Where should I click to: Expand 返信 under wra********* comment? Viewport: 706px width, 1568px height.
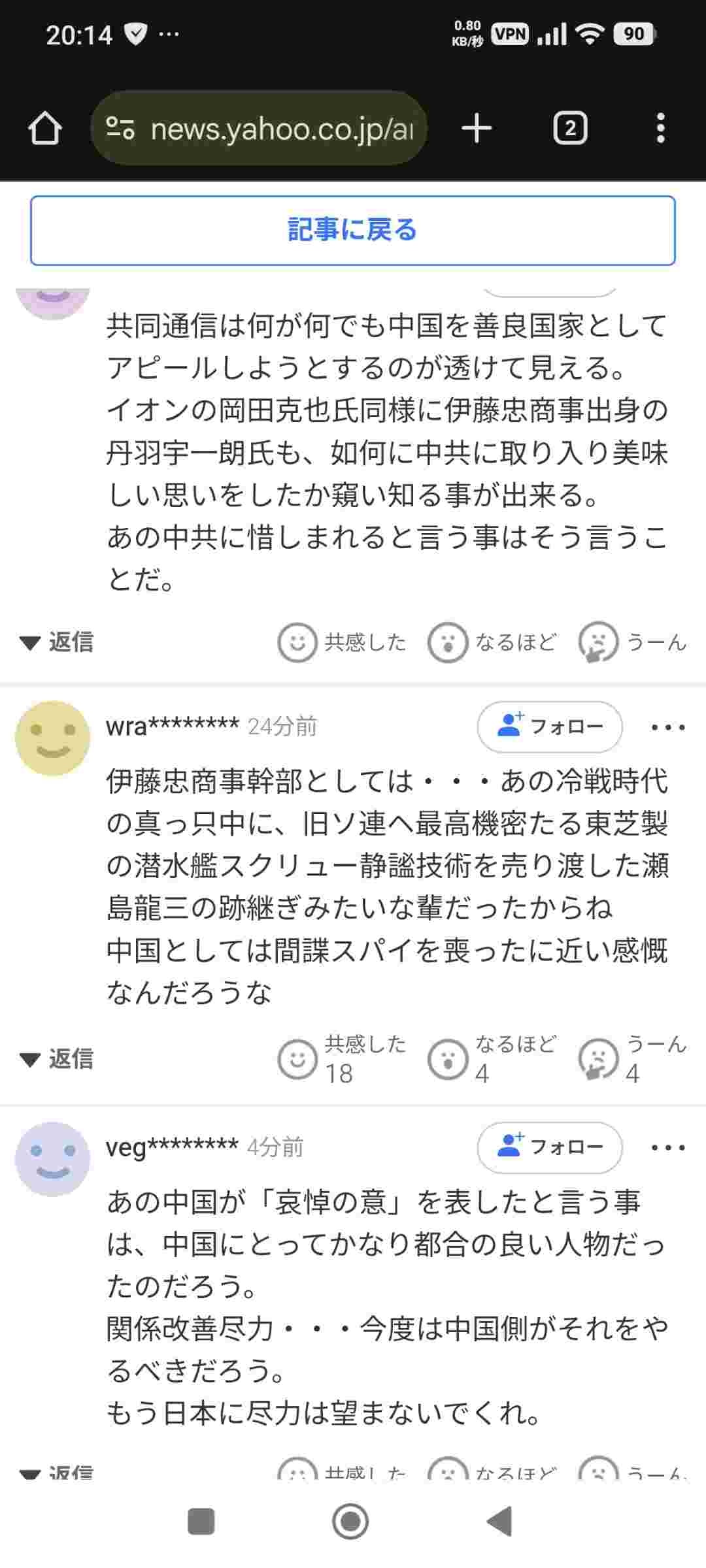[57, 1059]
